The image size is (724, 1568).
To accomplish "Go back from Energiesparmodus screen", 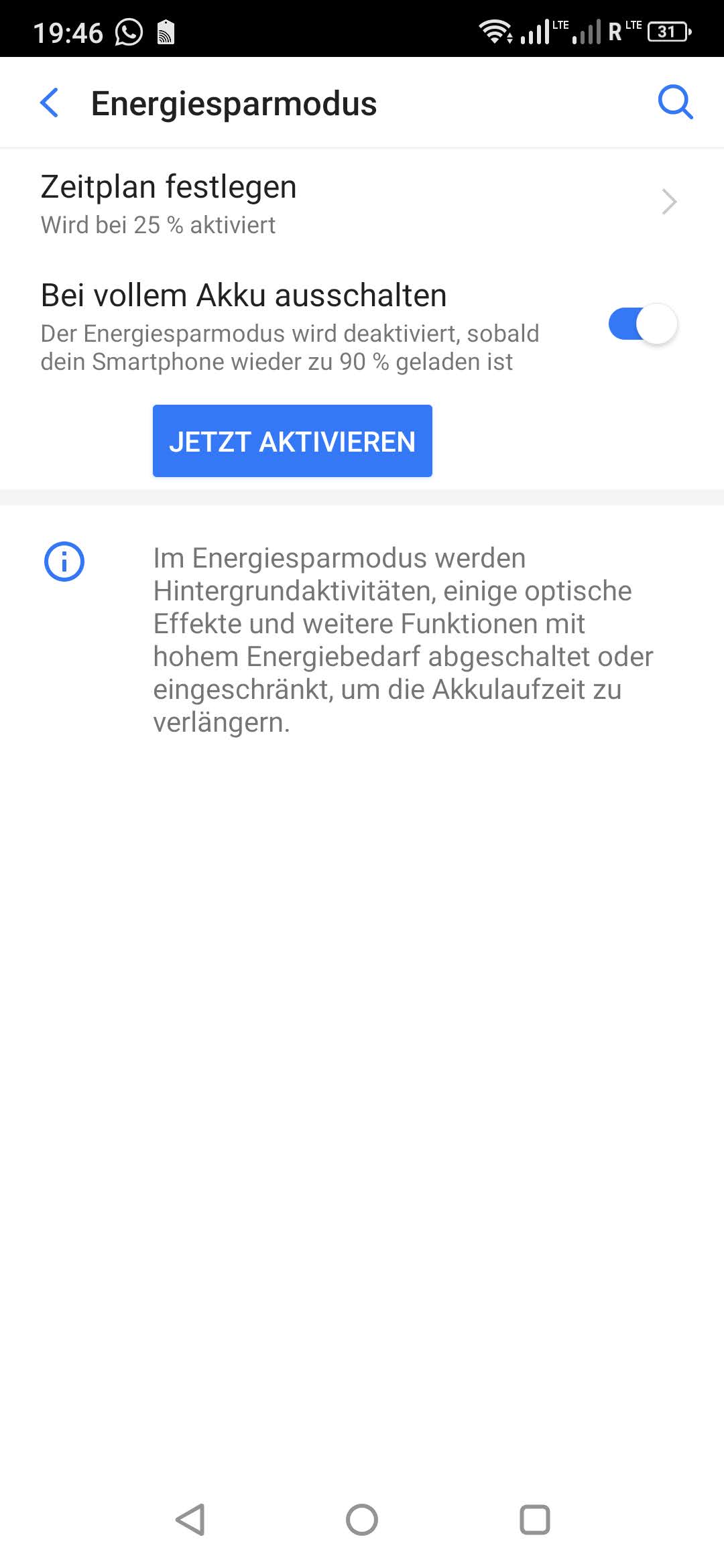I will (49, 103).
